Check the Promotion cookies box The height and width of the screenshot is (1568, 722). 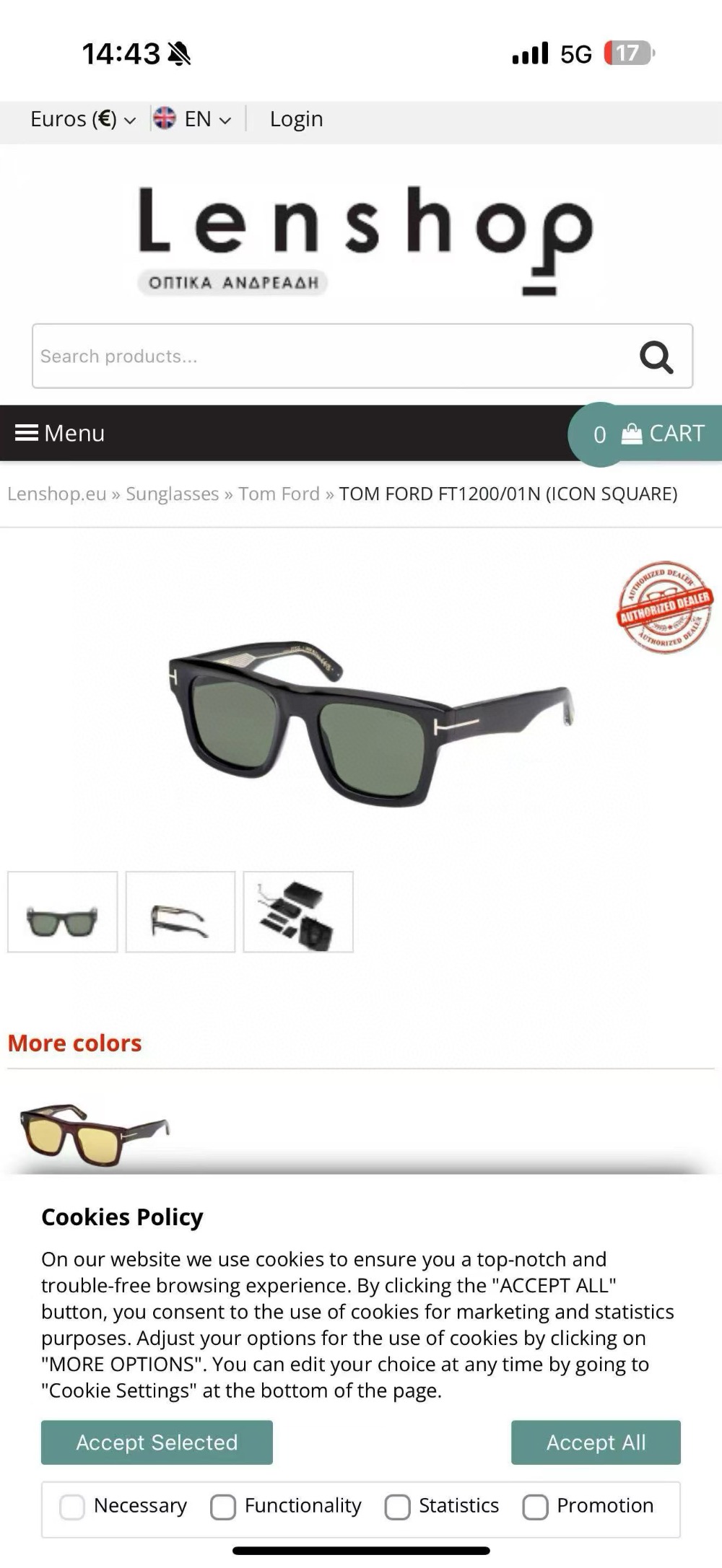coord(535,1507)
